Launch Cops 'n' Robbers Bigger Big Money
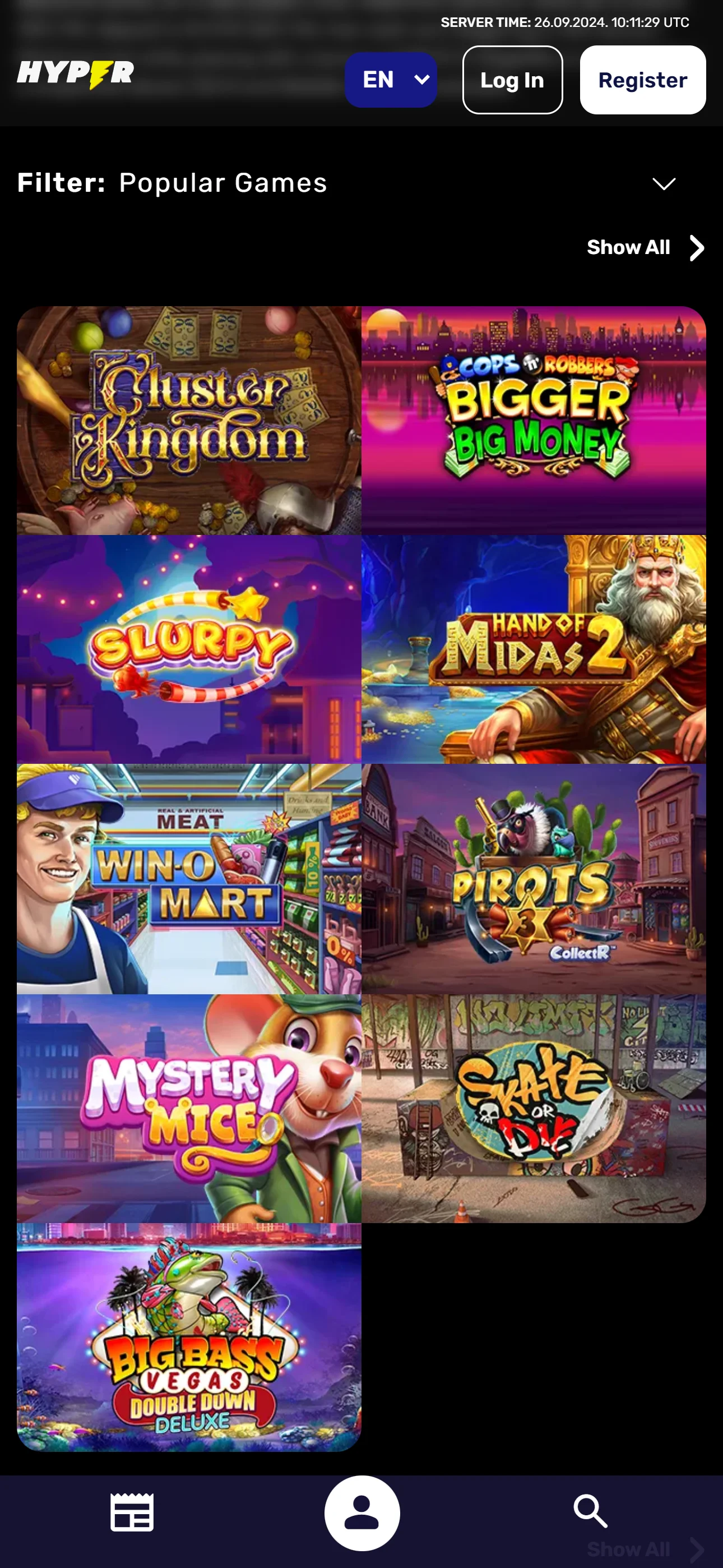Viewport: 723px width, 1568px height. point(533,421)
